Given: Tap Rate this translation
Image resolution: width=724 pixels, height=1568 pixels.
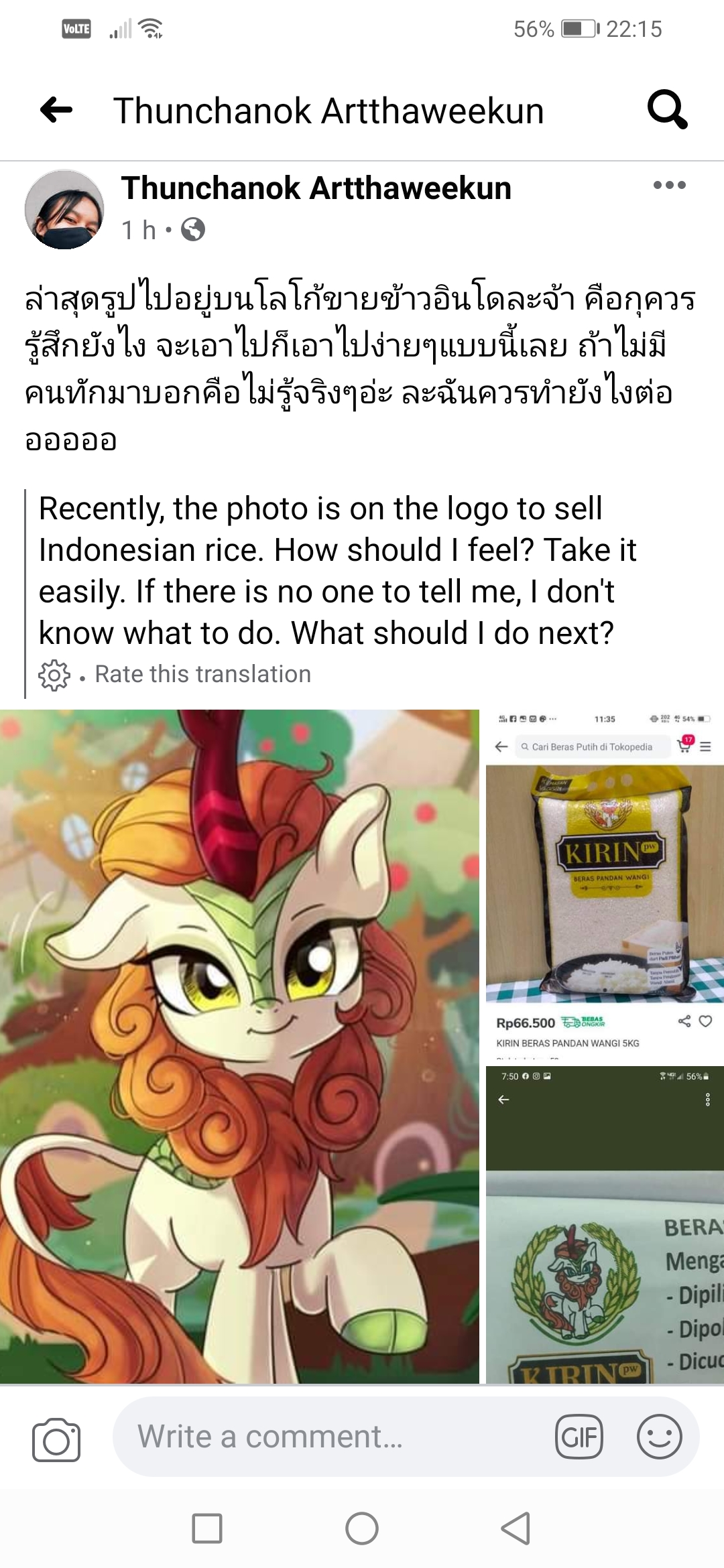Looking at the screenshot, I should point(203,674).
